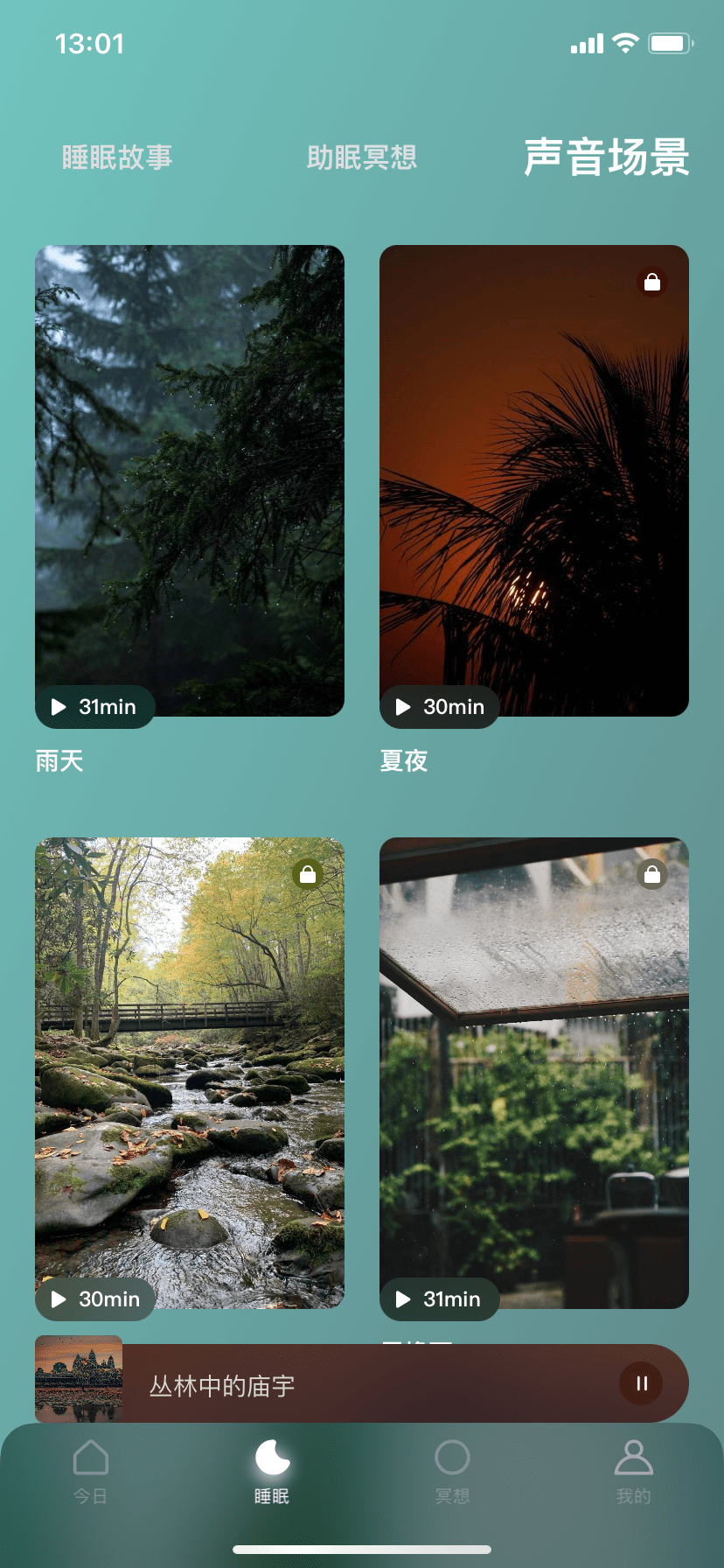Open the 冥想 circle icon
Screen dimensions: 724x1568
[452, 1459]
